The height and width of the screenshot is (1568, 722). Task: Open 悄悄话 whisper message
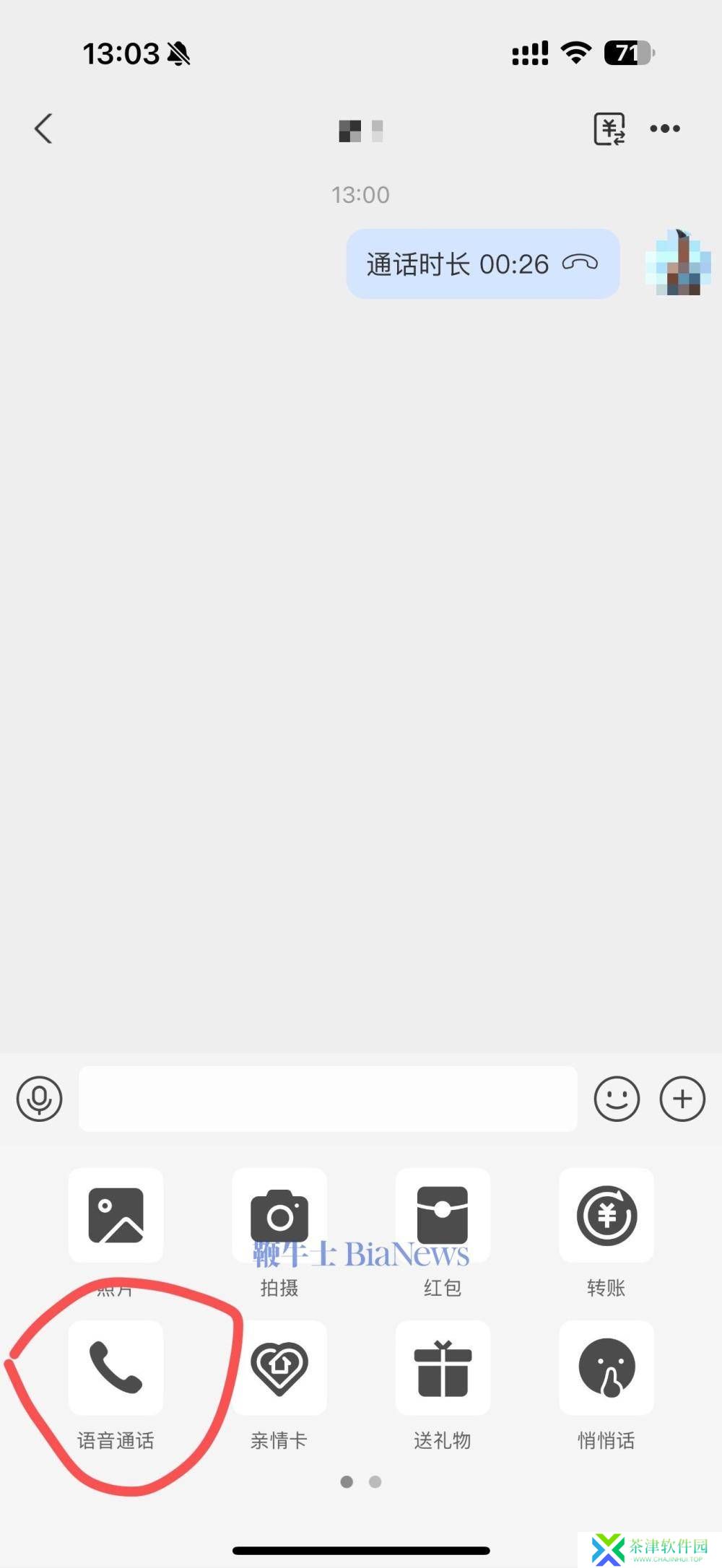tap(606, 1368)
